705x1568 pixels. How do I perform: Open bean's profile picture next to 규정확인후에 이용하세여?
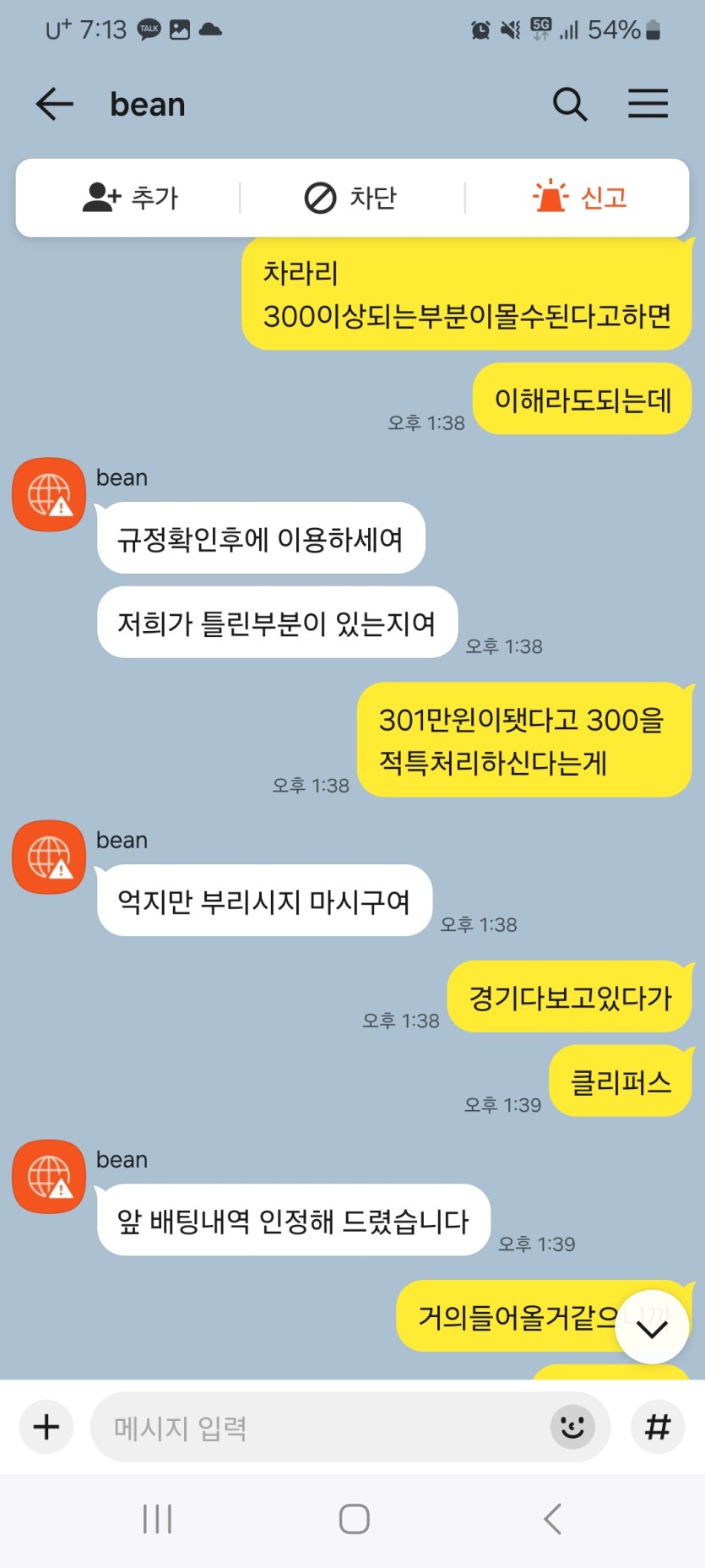click(49, 495)
